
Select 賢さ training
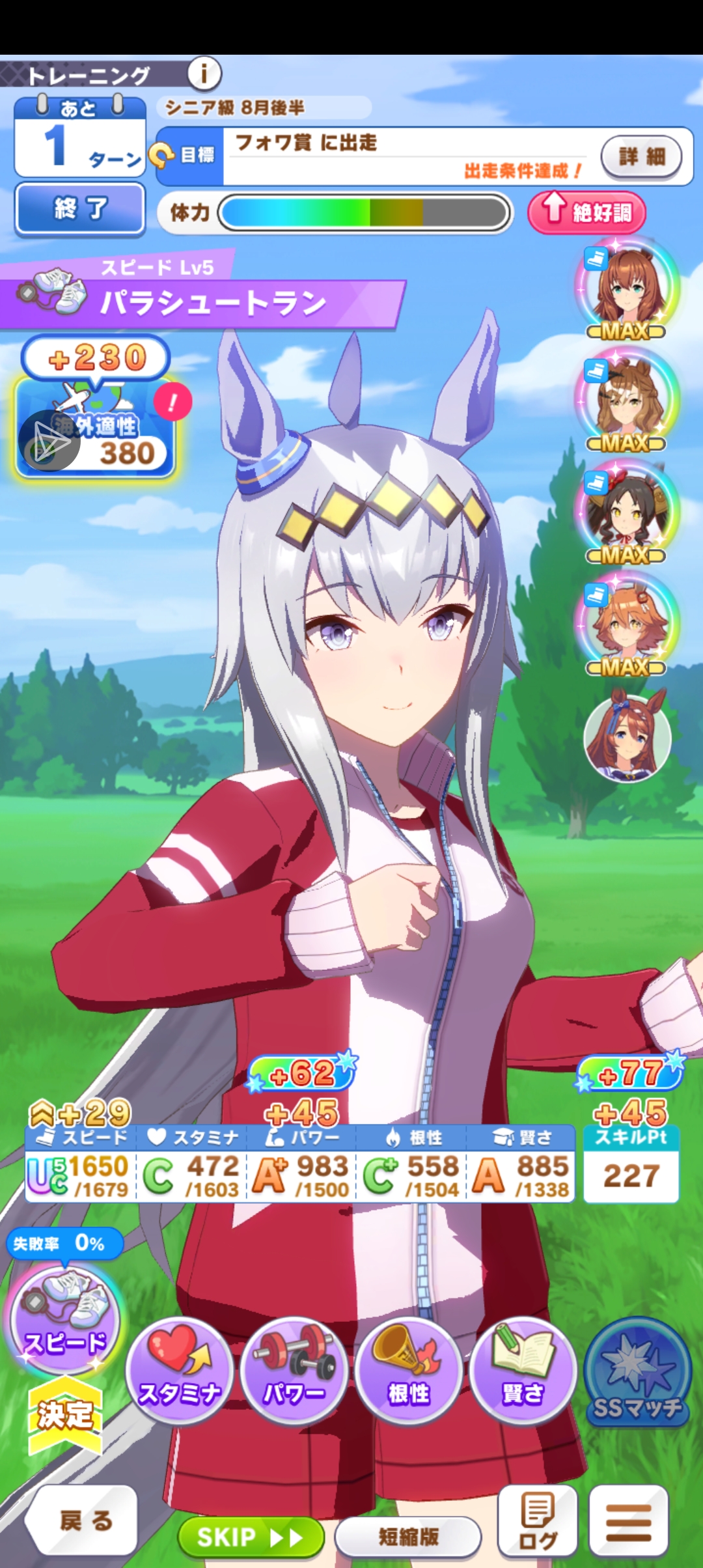click(x=523, y=1371)
